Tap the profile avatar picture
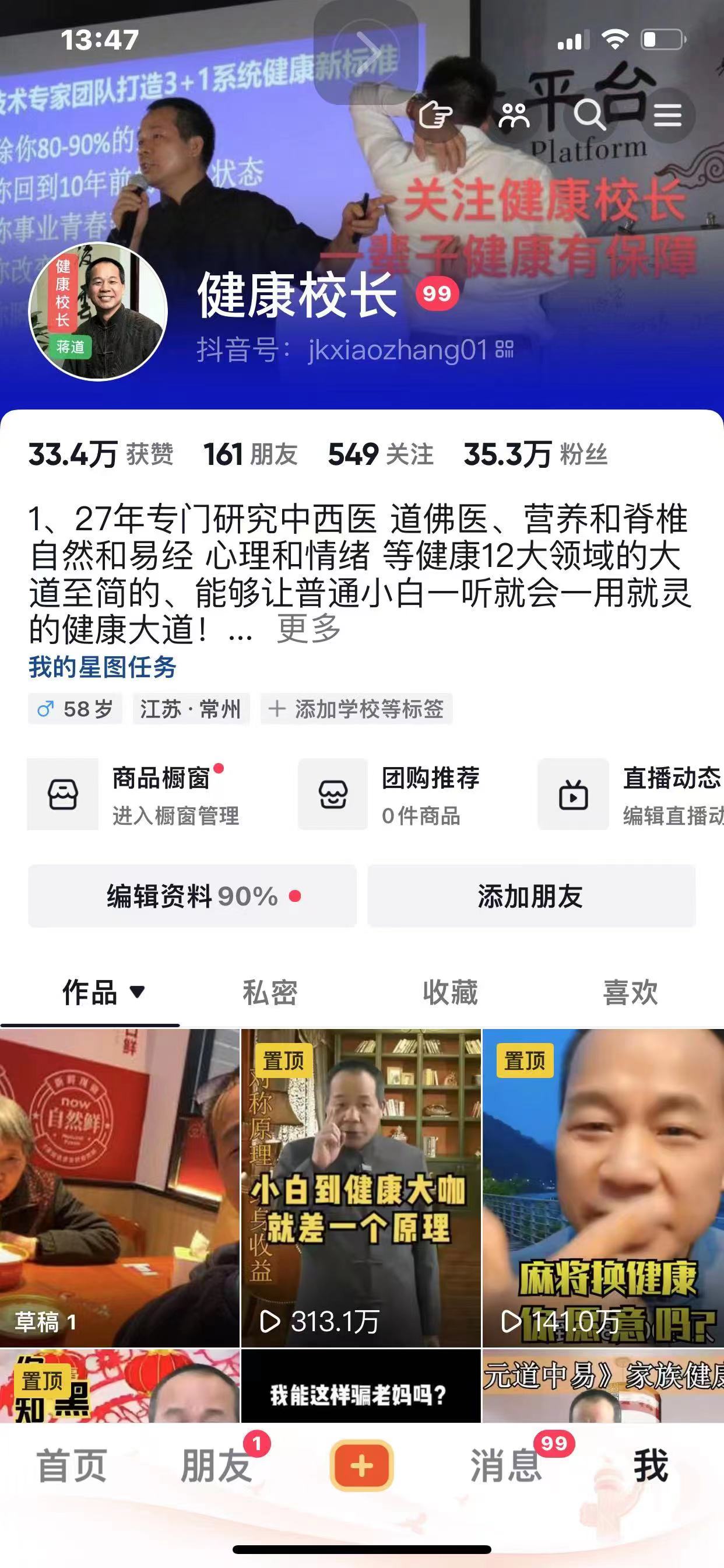 98,311
